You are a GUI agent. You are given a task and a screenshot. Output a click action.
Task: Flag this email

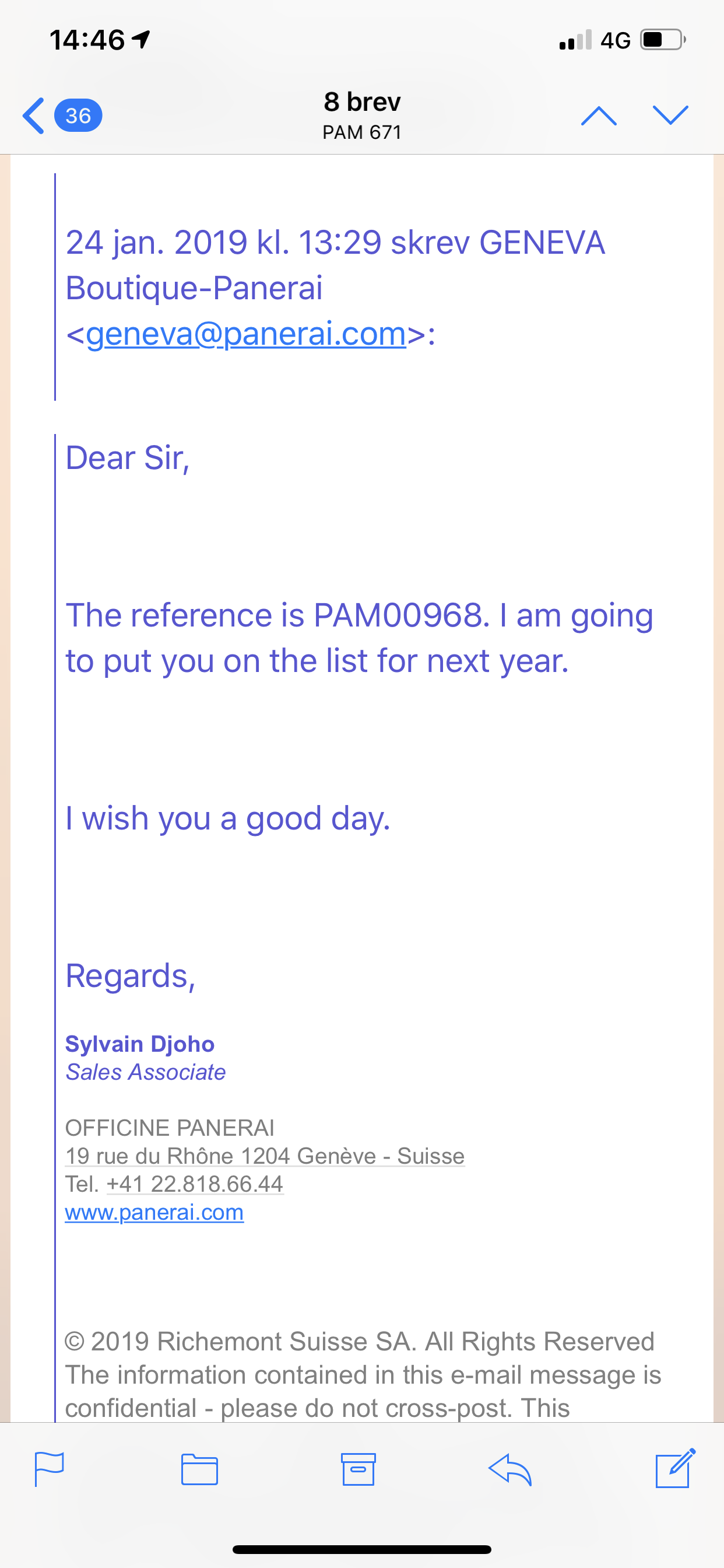pyautogui.click(x=50, y=1469)
